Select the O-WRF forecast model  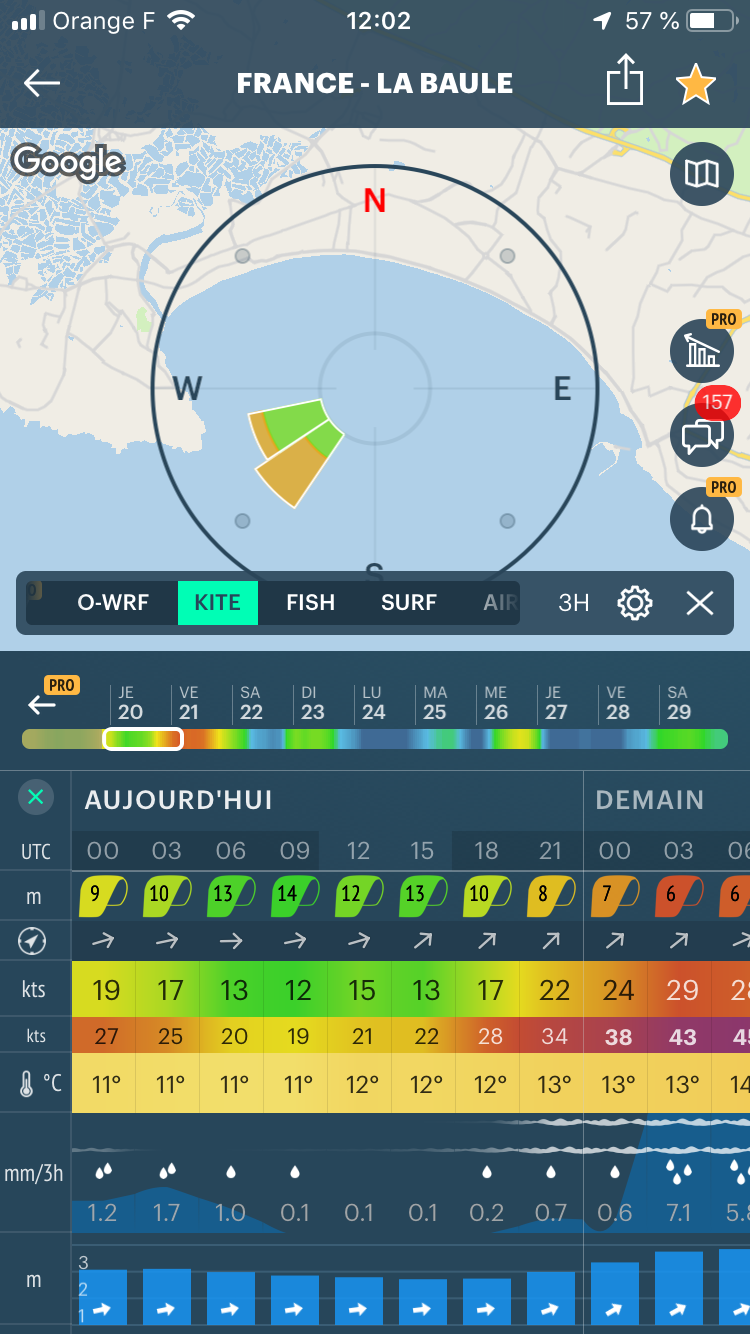[113, 603]
